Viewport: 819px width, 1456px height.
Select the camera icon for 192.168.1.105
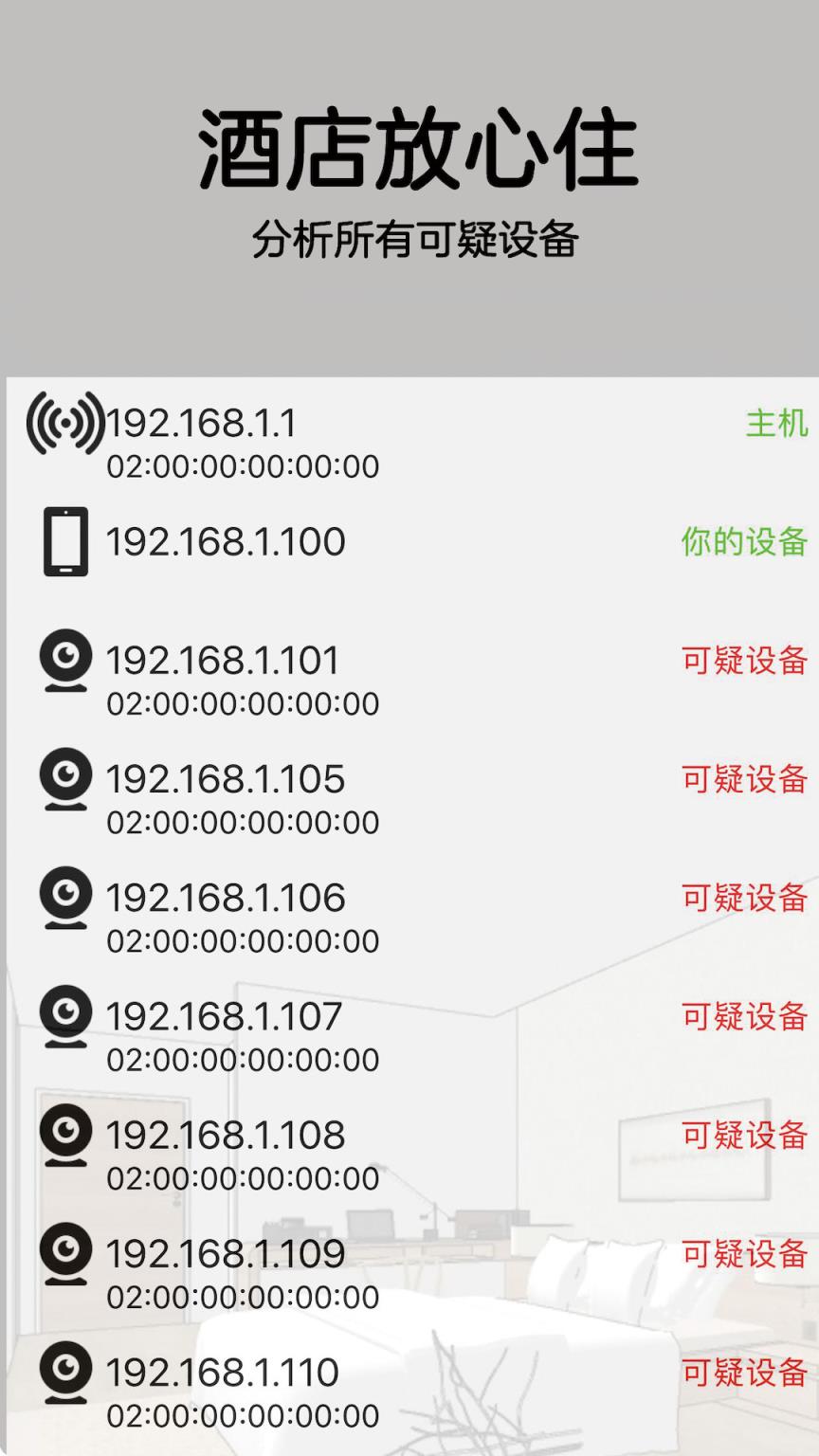coord(64,779)
